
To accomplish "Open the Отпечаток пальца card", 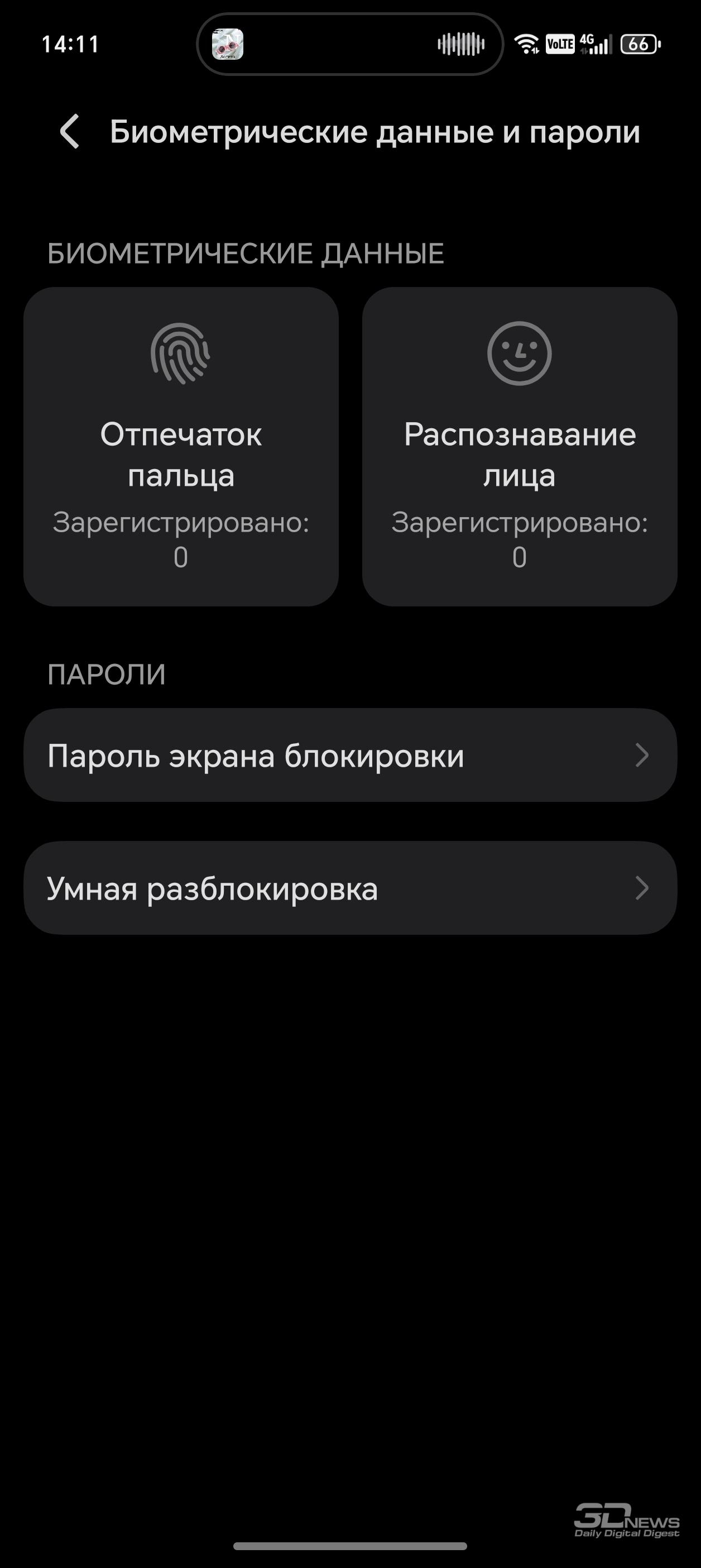I will [181, 446].
